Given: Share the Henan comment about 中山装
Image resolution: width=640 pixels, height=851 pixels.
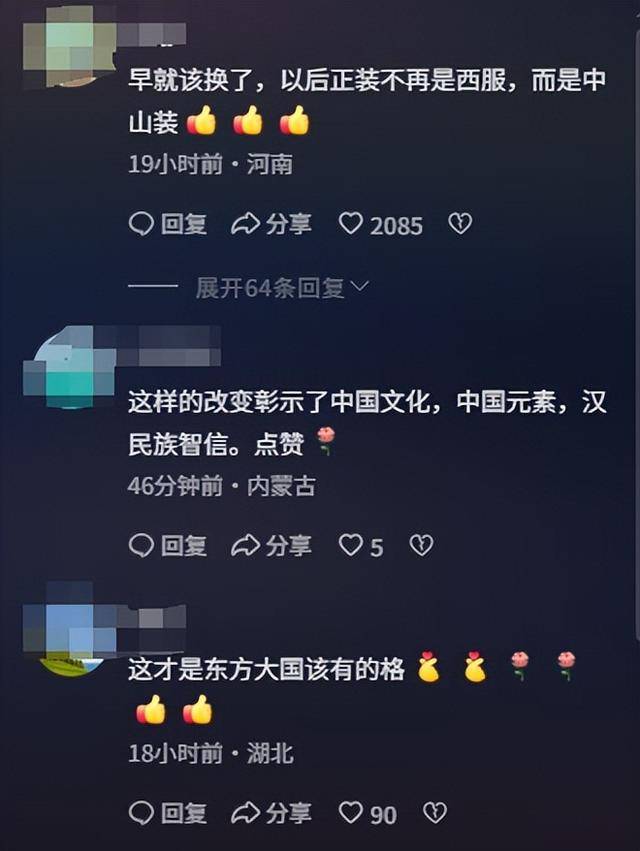Looking at the screenshot, I should pyautogui.click(x=270, y=225).
